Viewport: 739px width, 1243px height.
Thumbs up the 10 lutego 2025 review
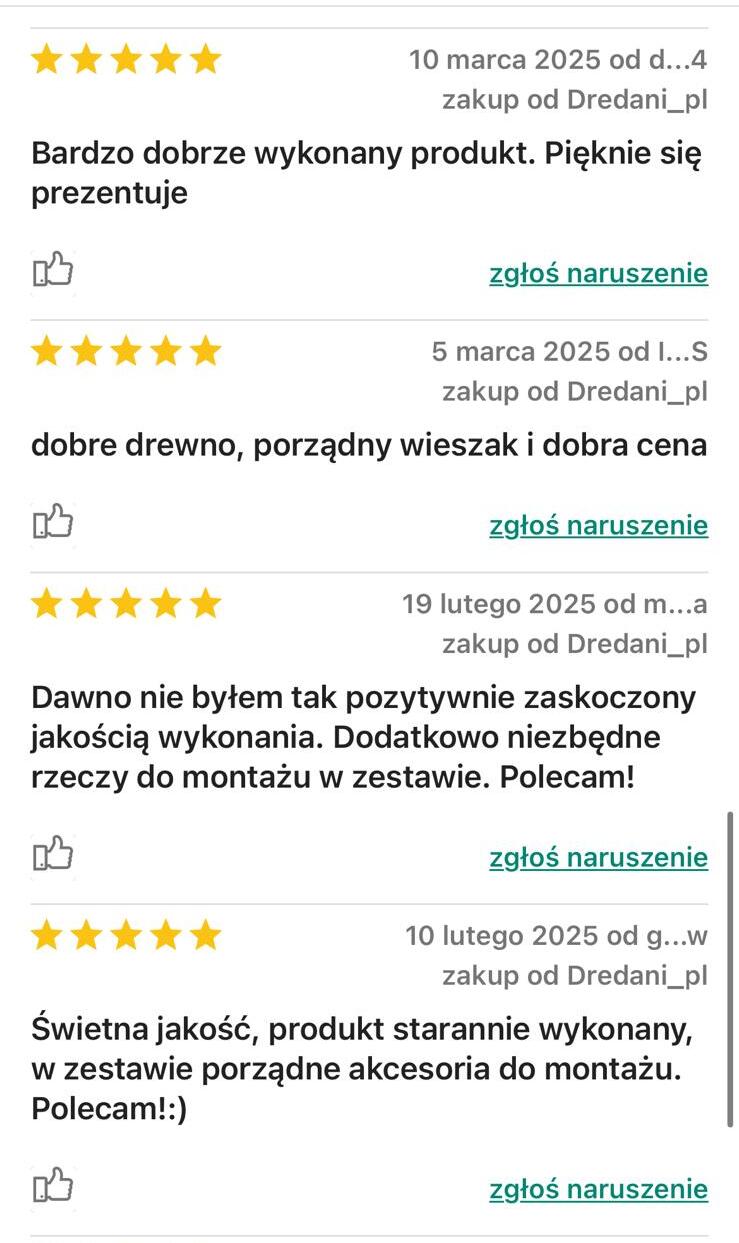[54, 1187]
